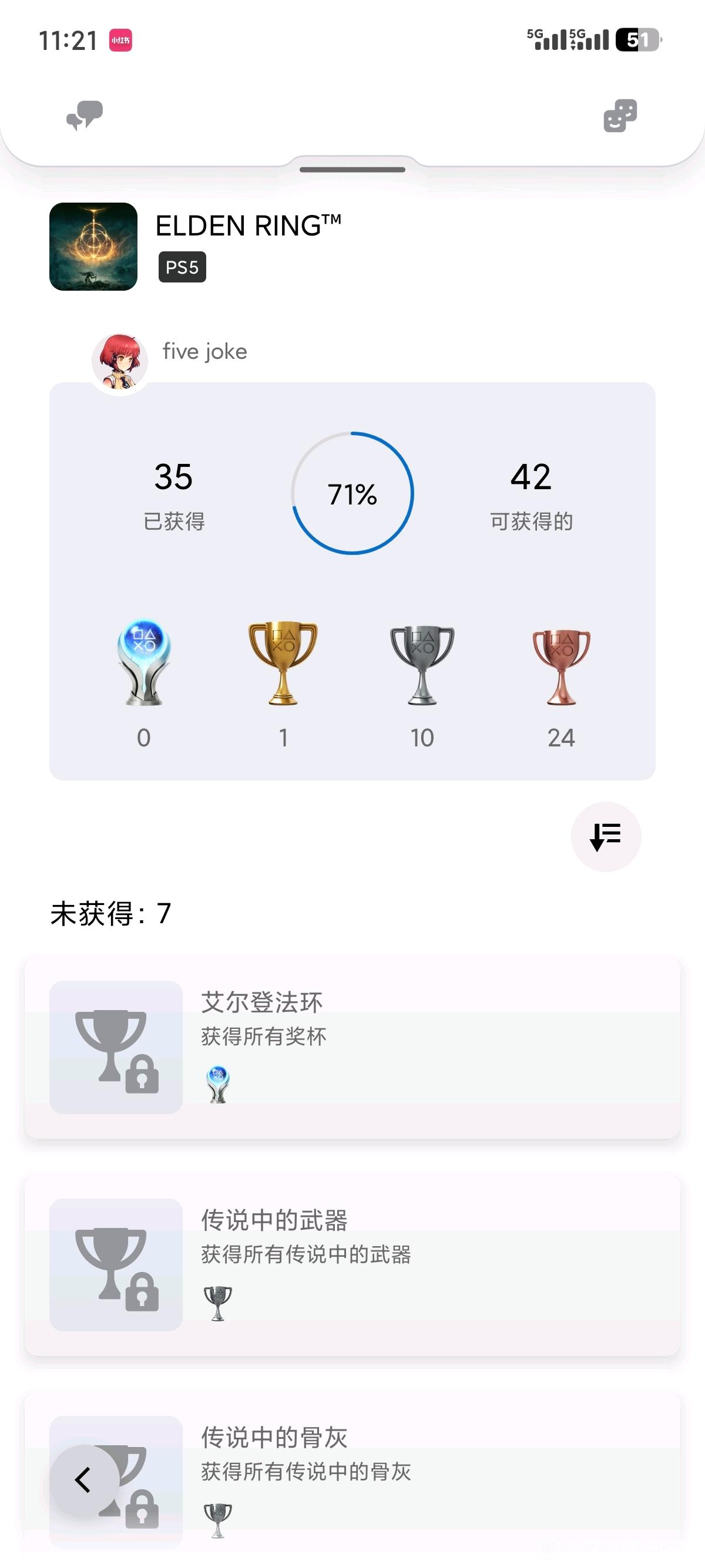Open the 传说中的武器 trophy card
Image resolution: width=705 pixels, height=1568 pixels.
pyautogui.click(x=352, y=1265)
